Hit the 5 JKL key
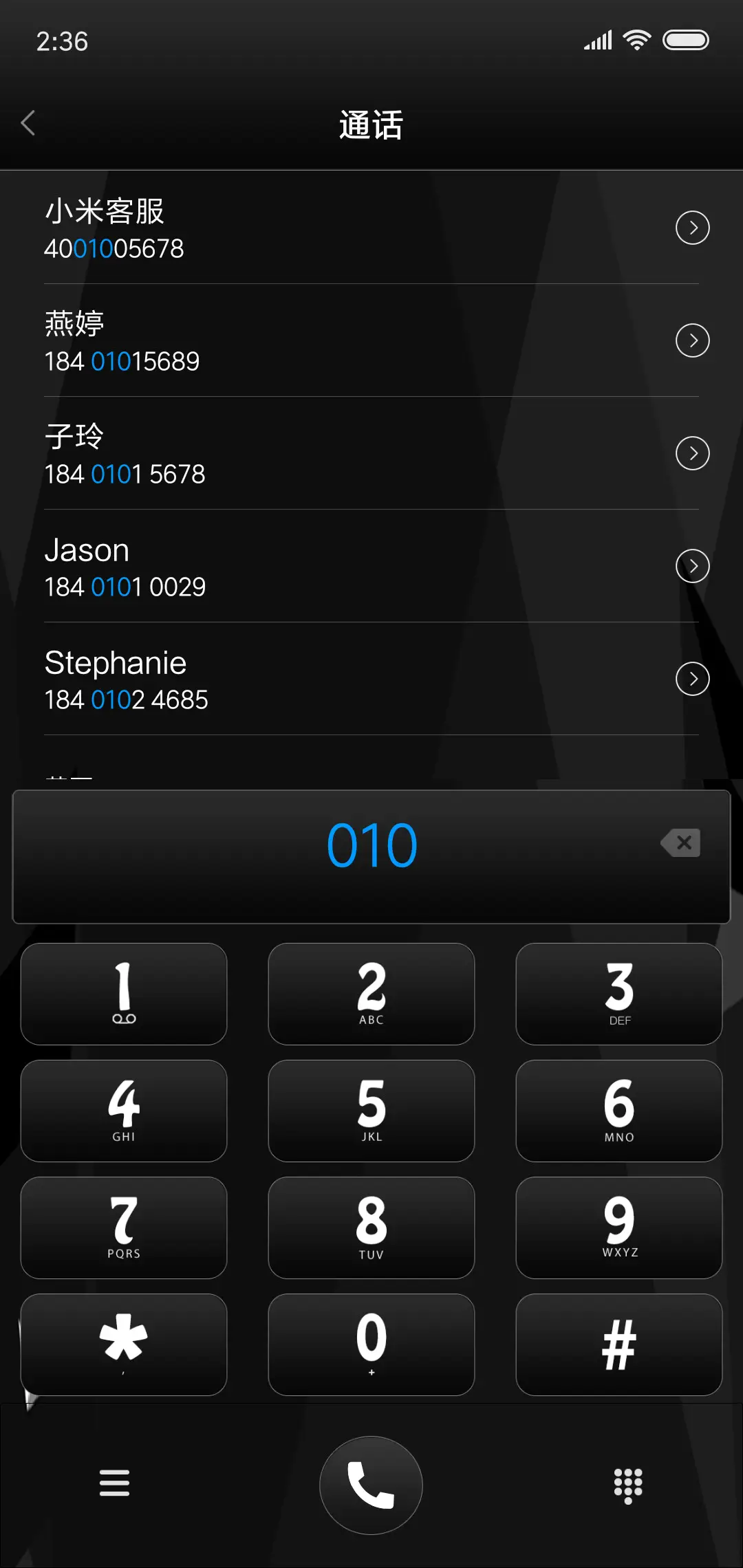 (x=371, y=1111)
